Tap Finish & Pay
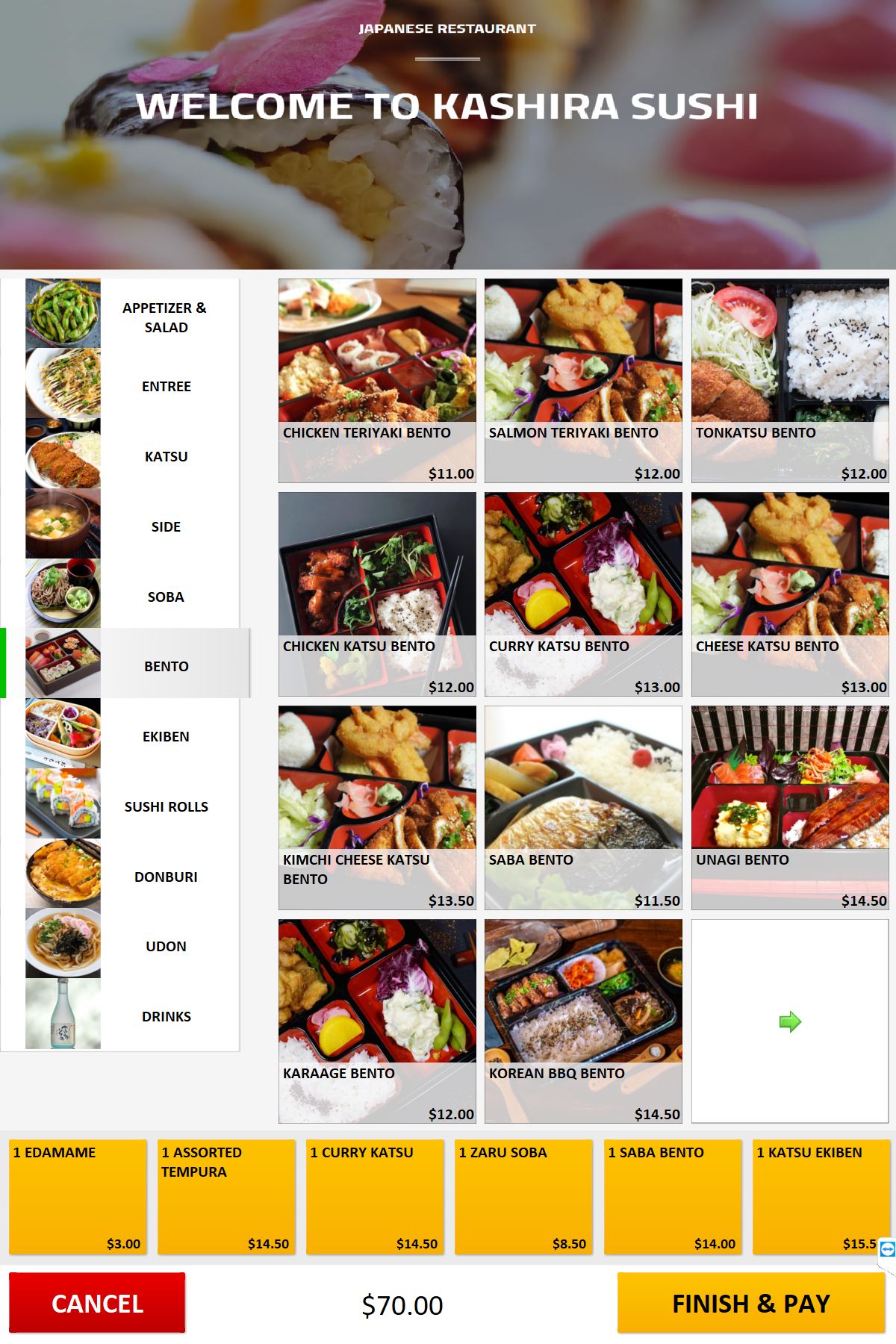This screenshot has width=896, height=1344. (x=751, y=1304)
